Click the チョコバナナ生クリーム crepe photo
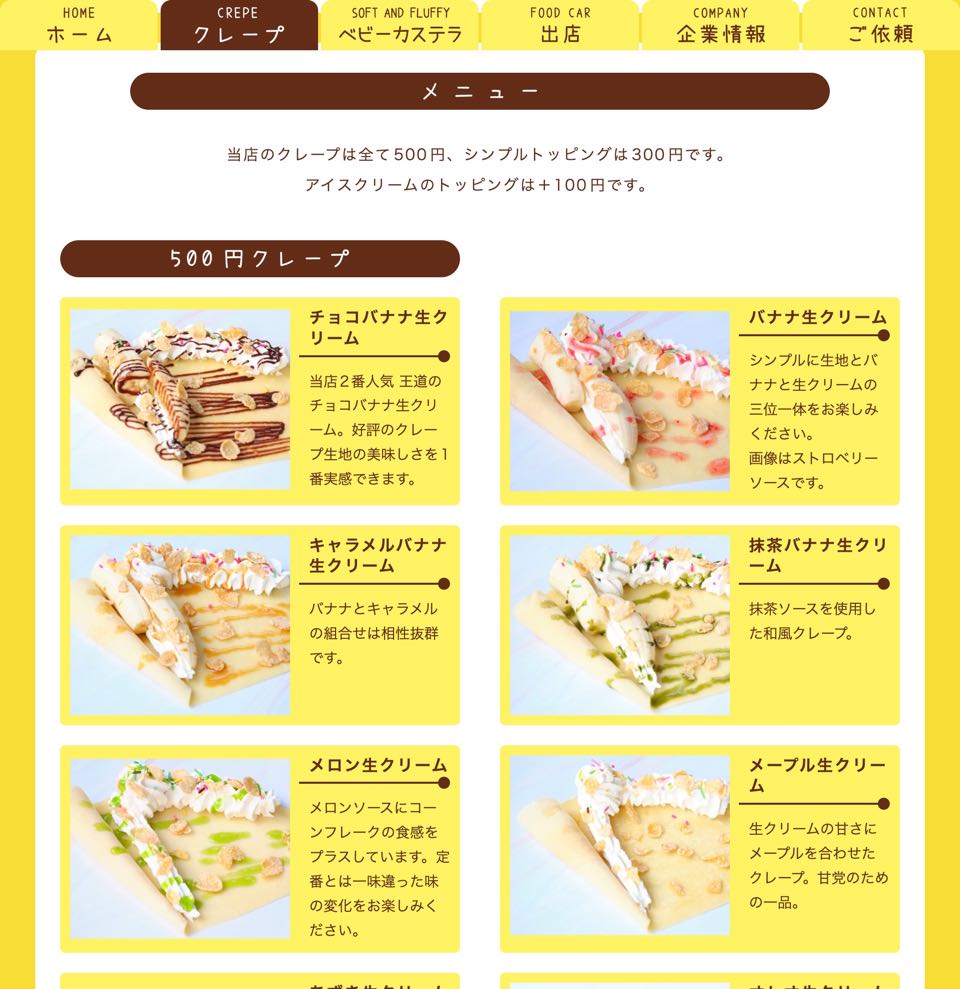This screenshot has height=989, width=960. click(178, 398)
